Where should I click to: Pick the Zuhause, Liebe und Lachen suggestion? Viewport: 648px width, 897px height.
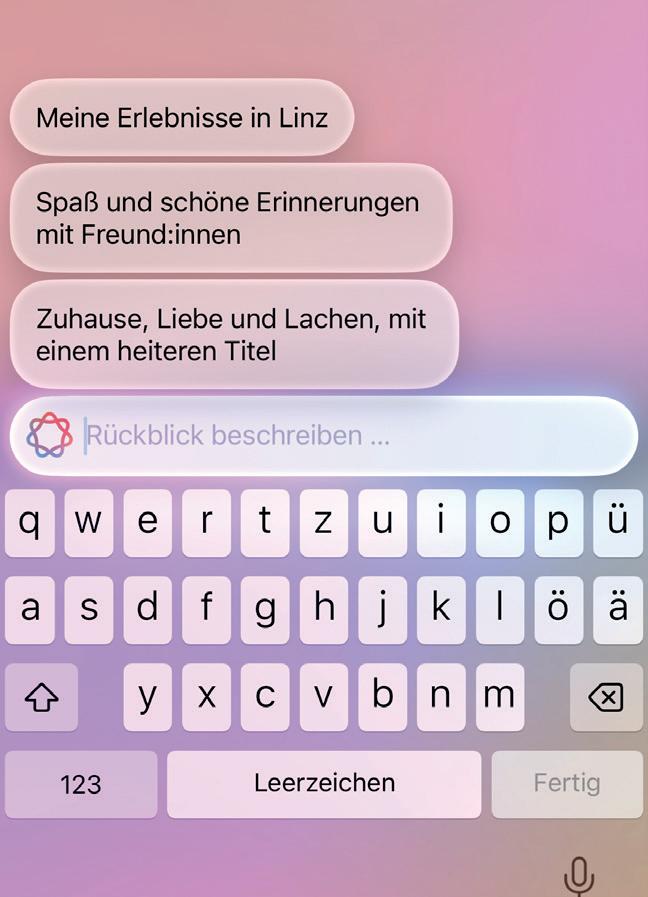coord(232,334)
